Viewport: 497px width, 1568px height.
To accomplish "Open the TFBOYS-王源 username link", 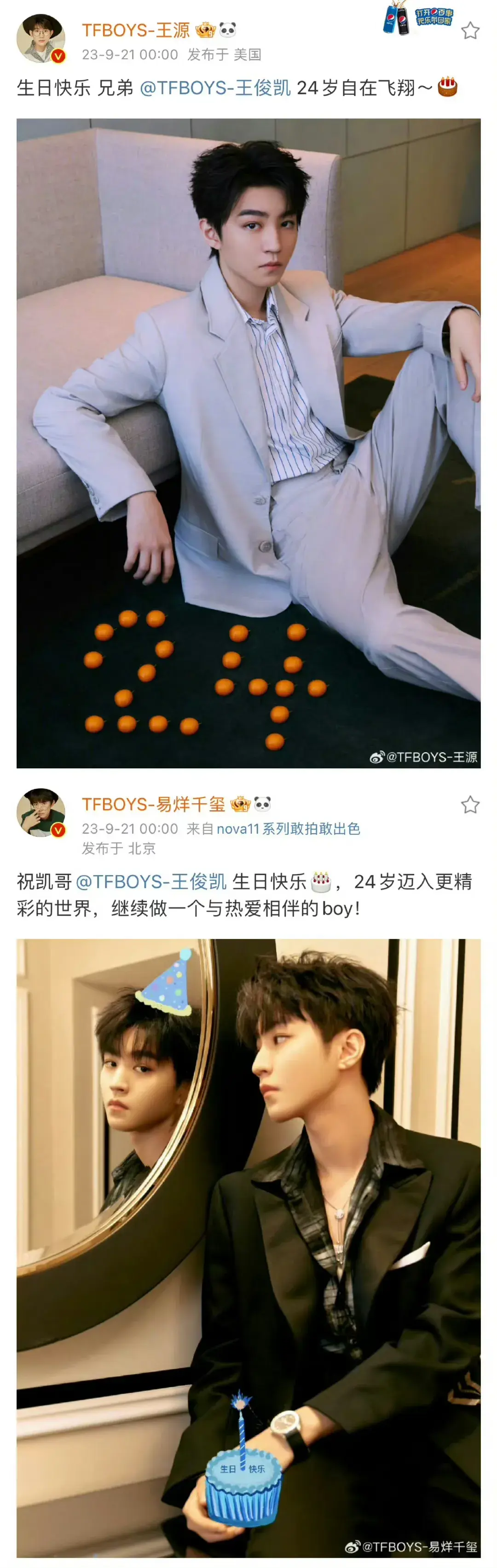I will [135, 30].
